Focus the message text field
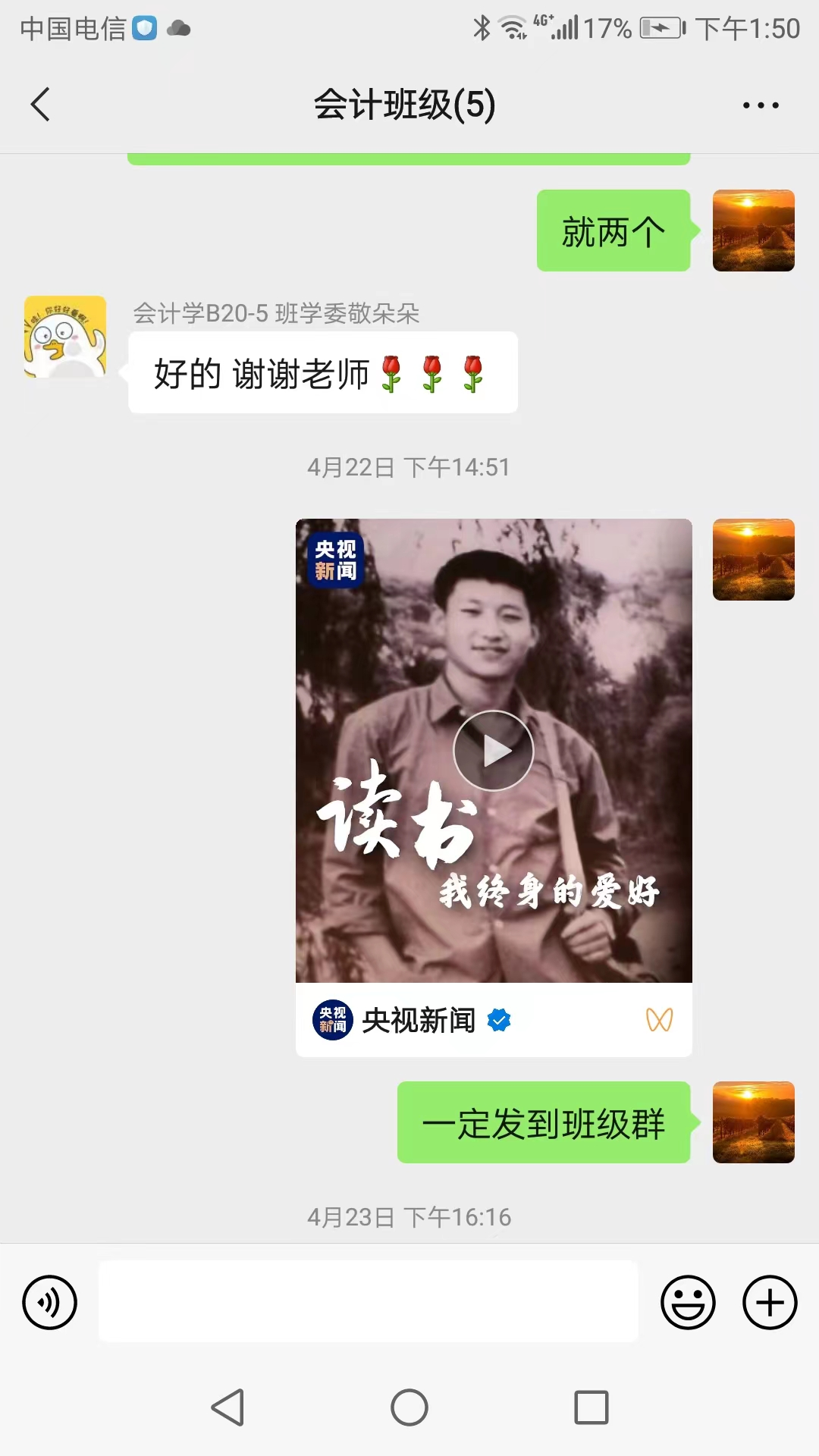This screenshot has height=1456, width=819. click(369, 1301)
